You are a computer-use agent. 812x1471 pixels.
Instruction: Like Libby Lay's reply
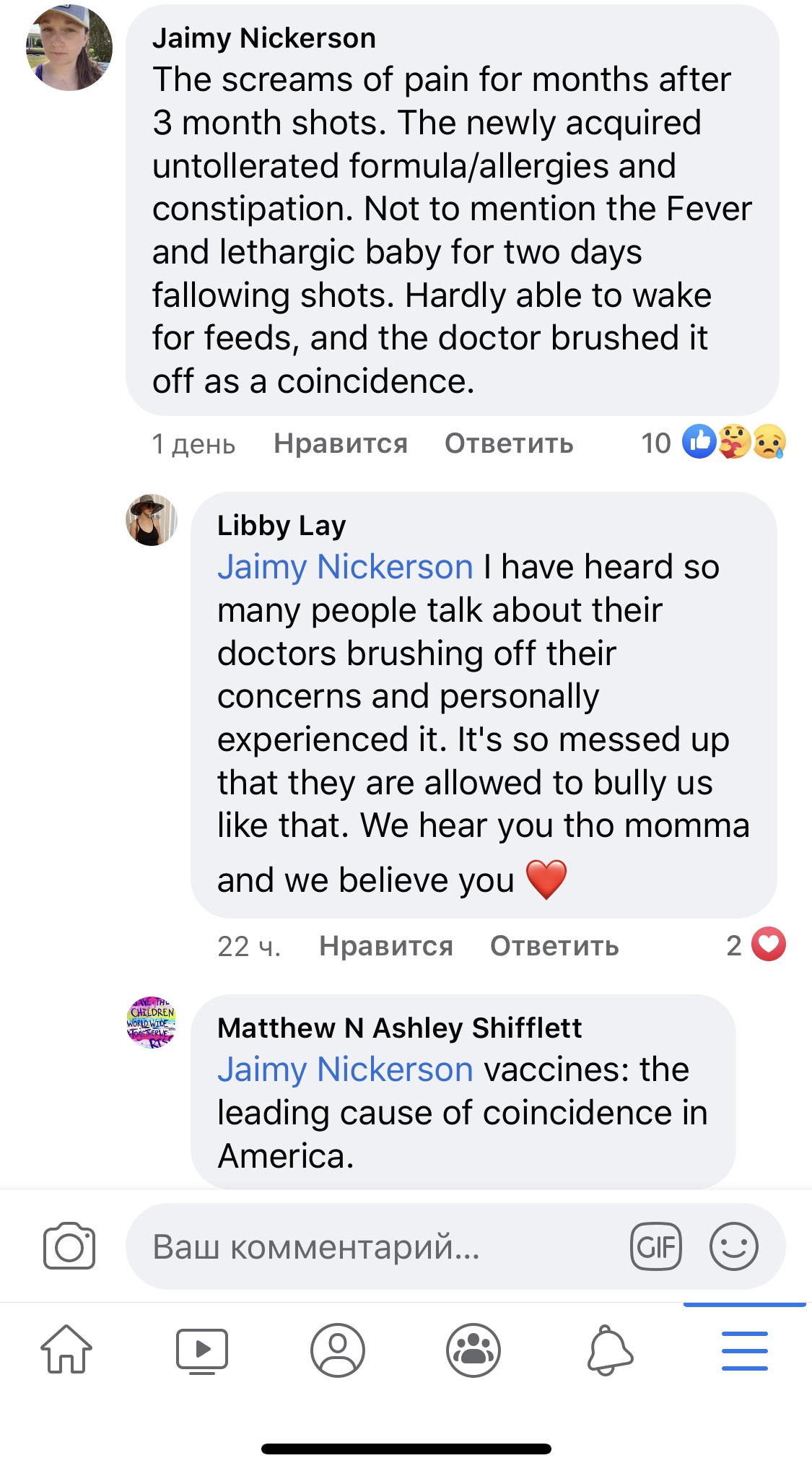click(385, 946)
